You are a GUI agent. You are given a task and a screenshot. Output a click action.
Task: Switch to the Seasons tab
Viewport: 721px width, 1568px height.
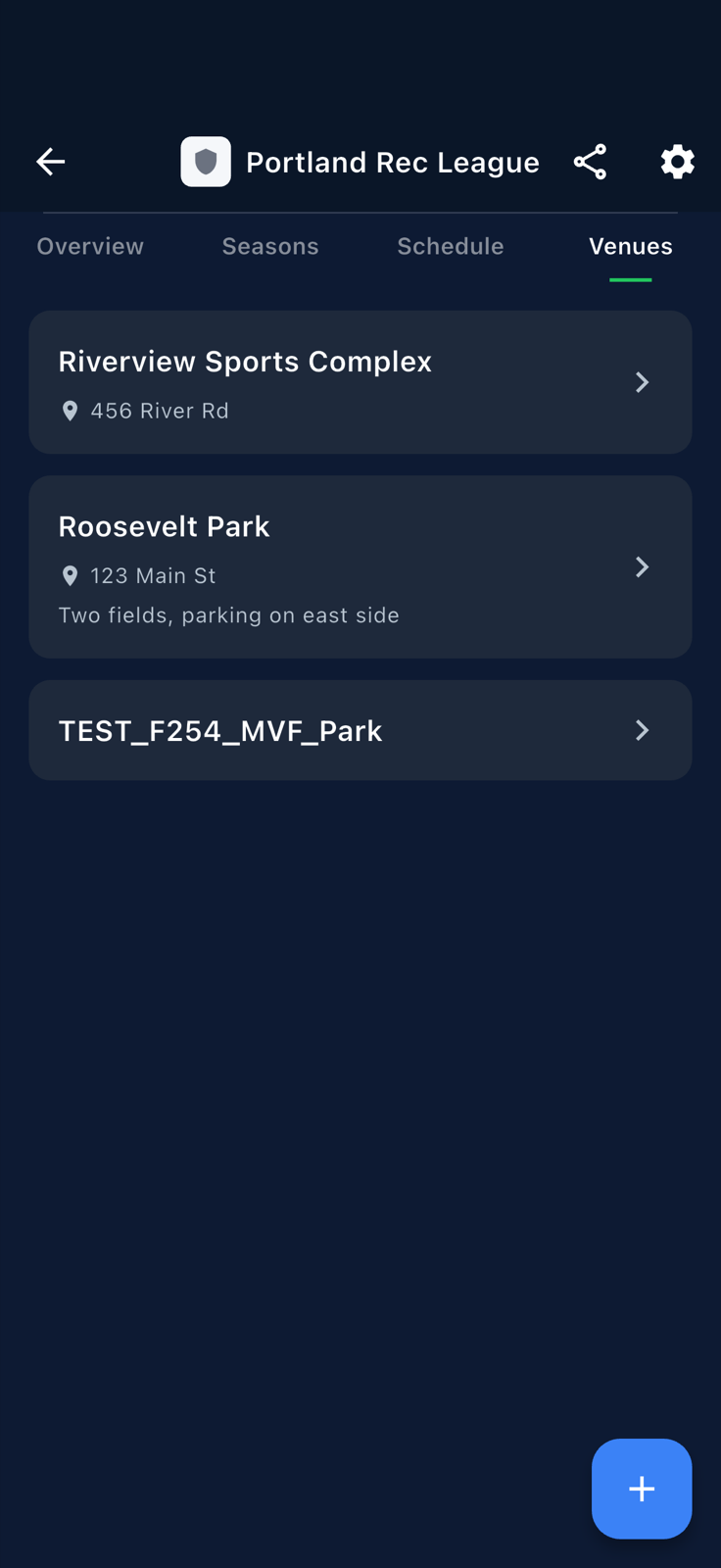[270, 246]
